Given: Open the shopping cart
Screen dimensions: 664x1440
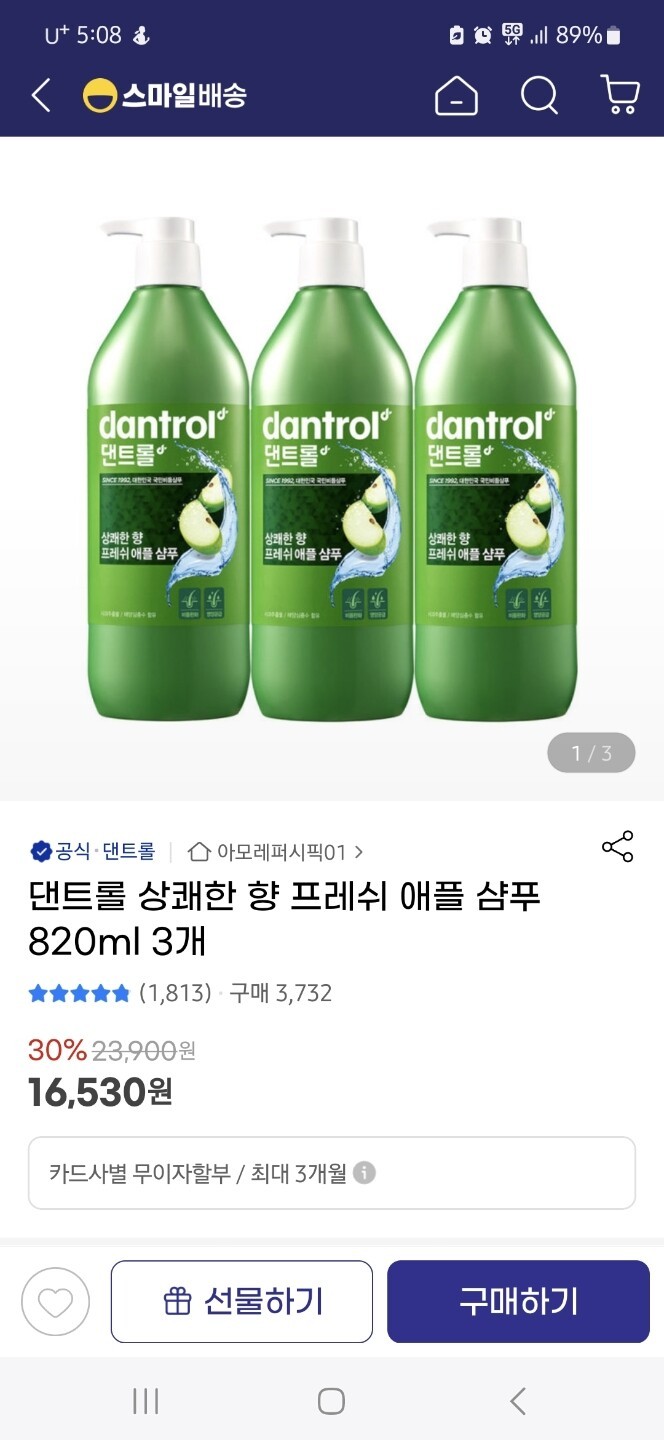Looking at the screenshot, I should [x=620, y=95].
